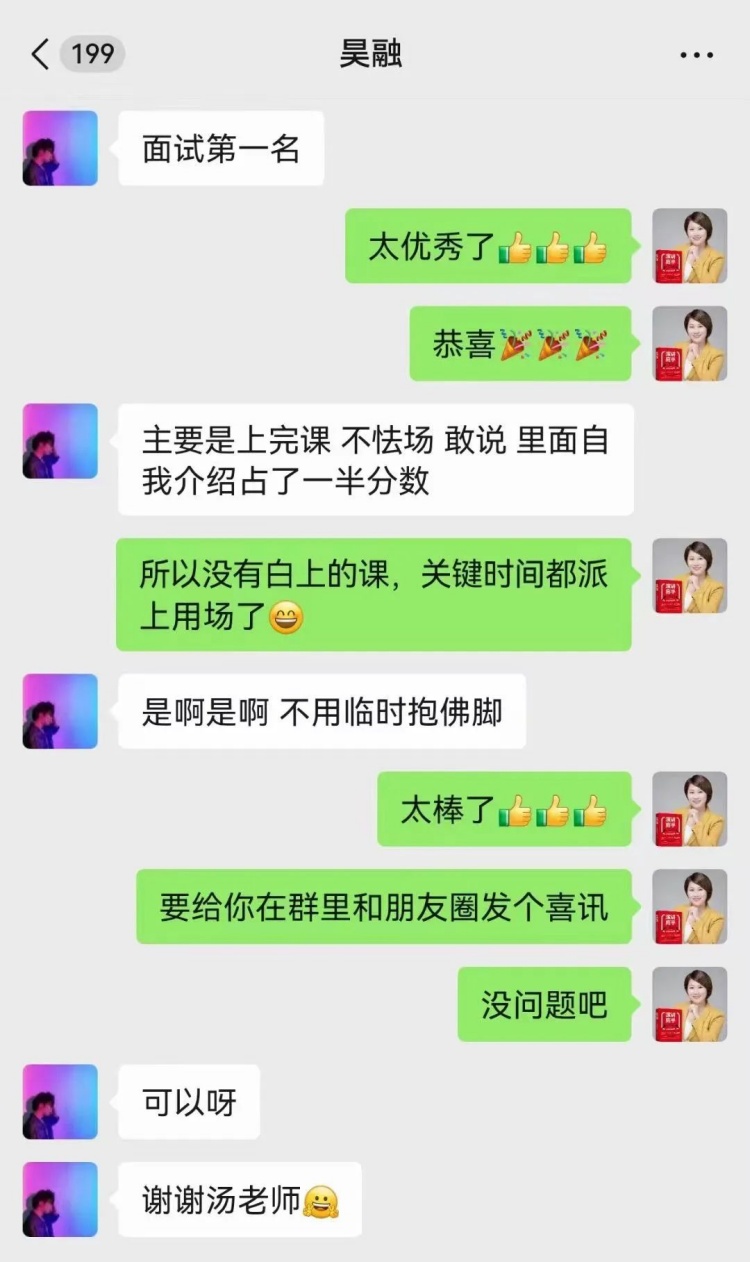Open sender avatar beside 没问题吧 message
This screenshot has height=1262, width=750.
click(x=690, y=1004)
